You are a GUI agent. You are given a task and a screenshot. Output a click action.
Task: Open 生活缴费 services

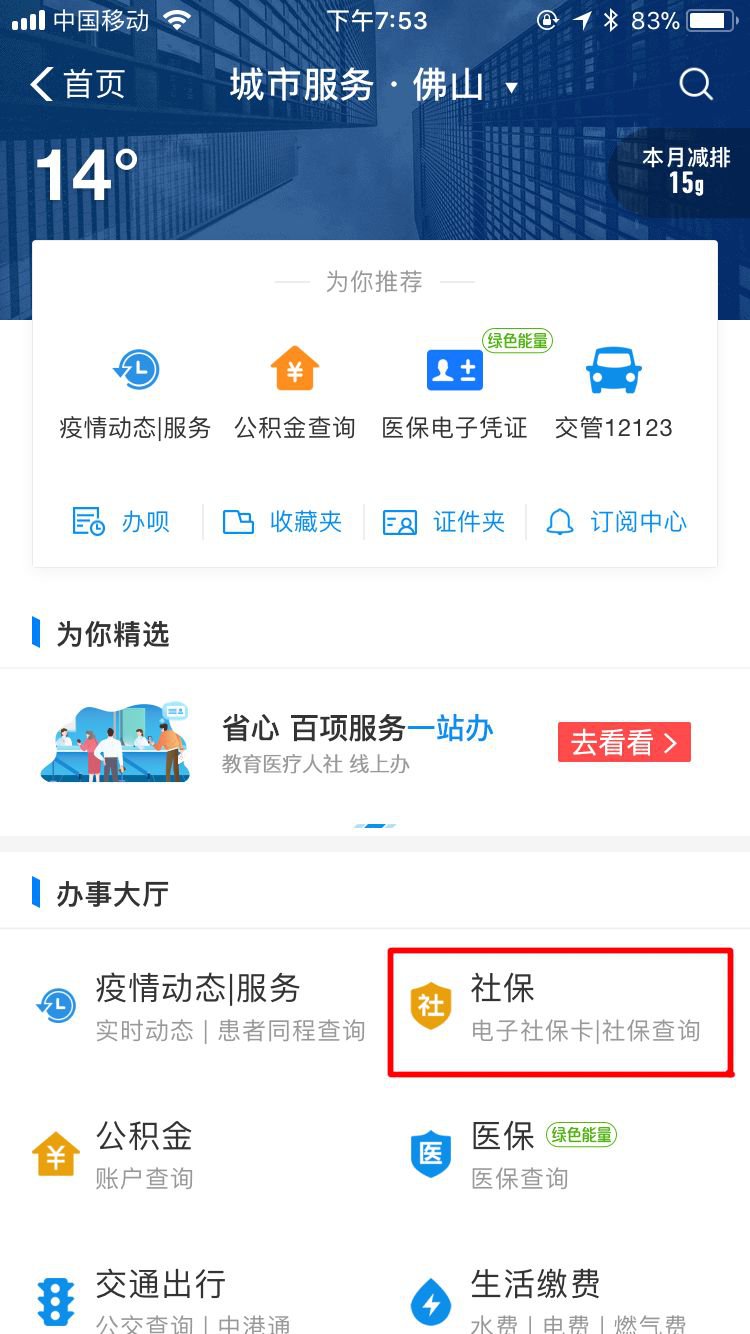tap(535, 1298)
